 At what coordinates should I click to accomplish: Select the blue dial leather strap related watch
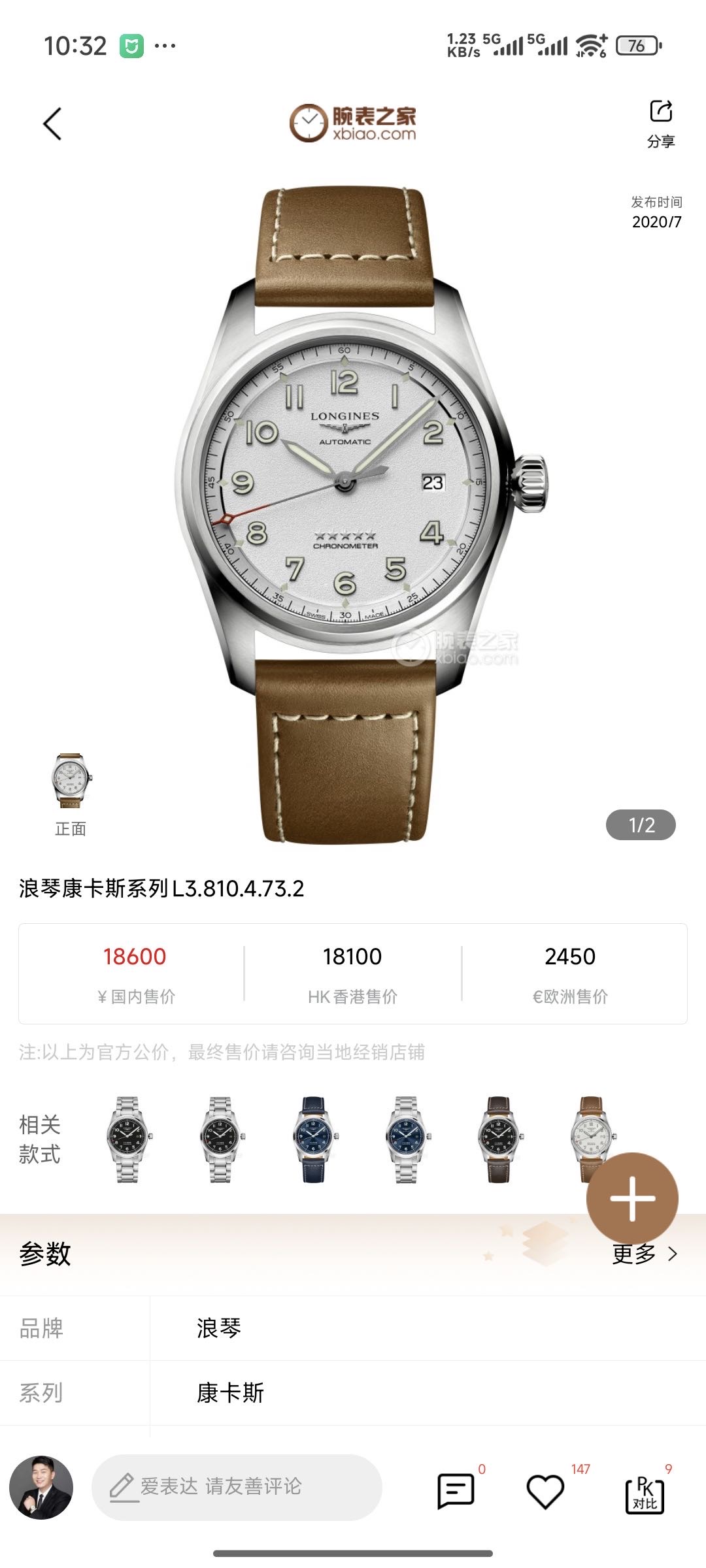coord(313,1139)
